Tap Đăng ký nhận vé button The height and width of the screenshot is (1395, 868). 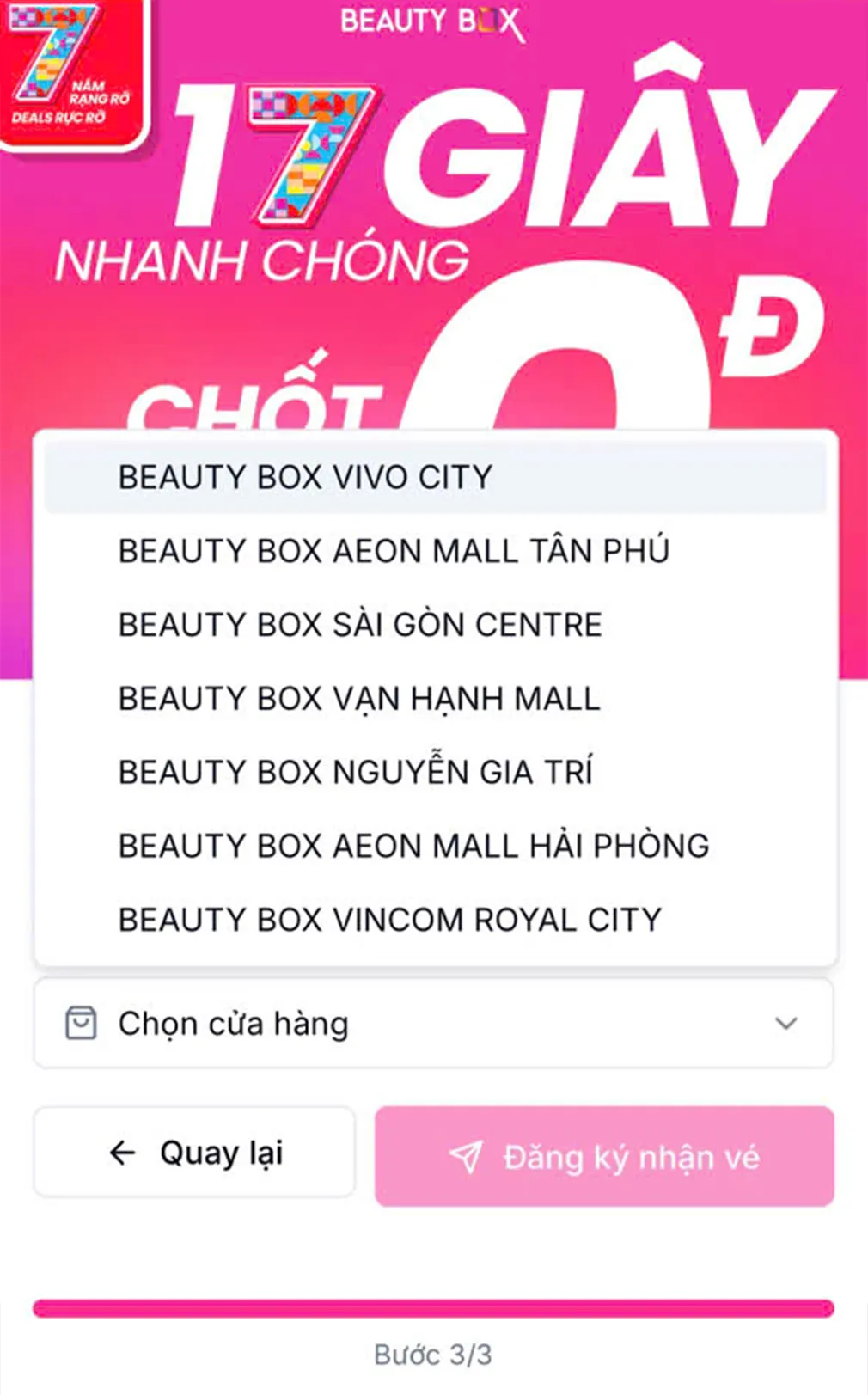(604, 1157)
